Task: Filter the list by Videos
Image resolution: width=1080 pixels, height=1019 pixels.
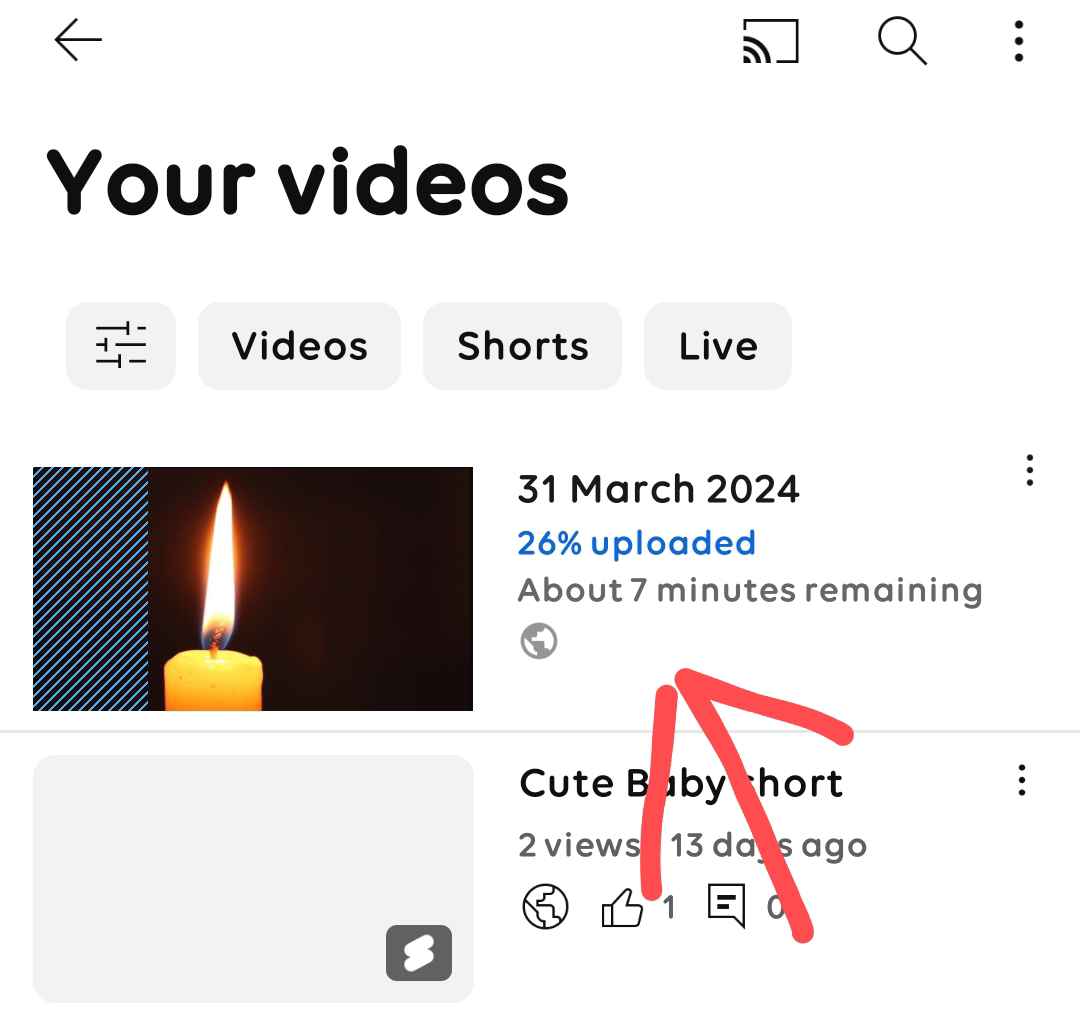Action: (299, 346)
